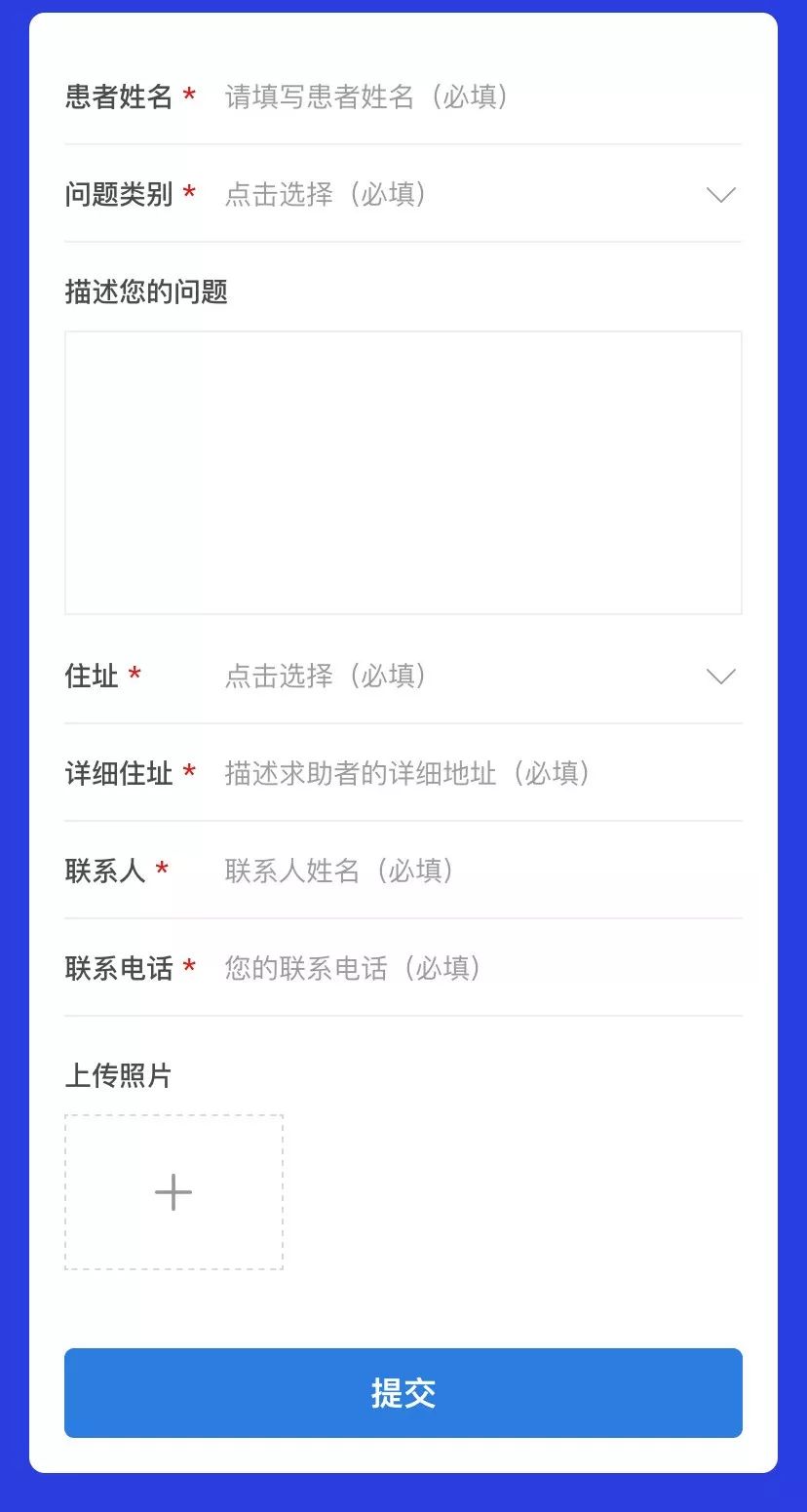Focus the 描述您的问题 text area
Image resolution: width=807 pixels, height=1512 pixels.
pos(403,473)
